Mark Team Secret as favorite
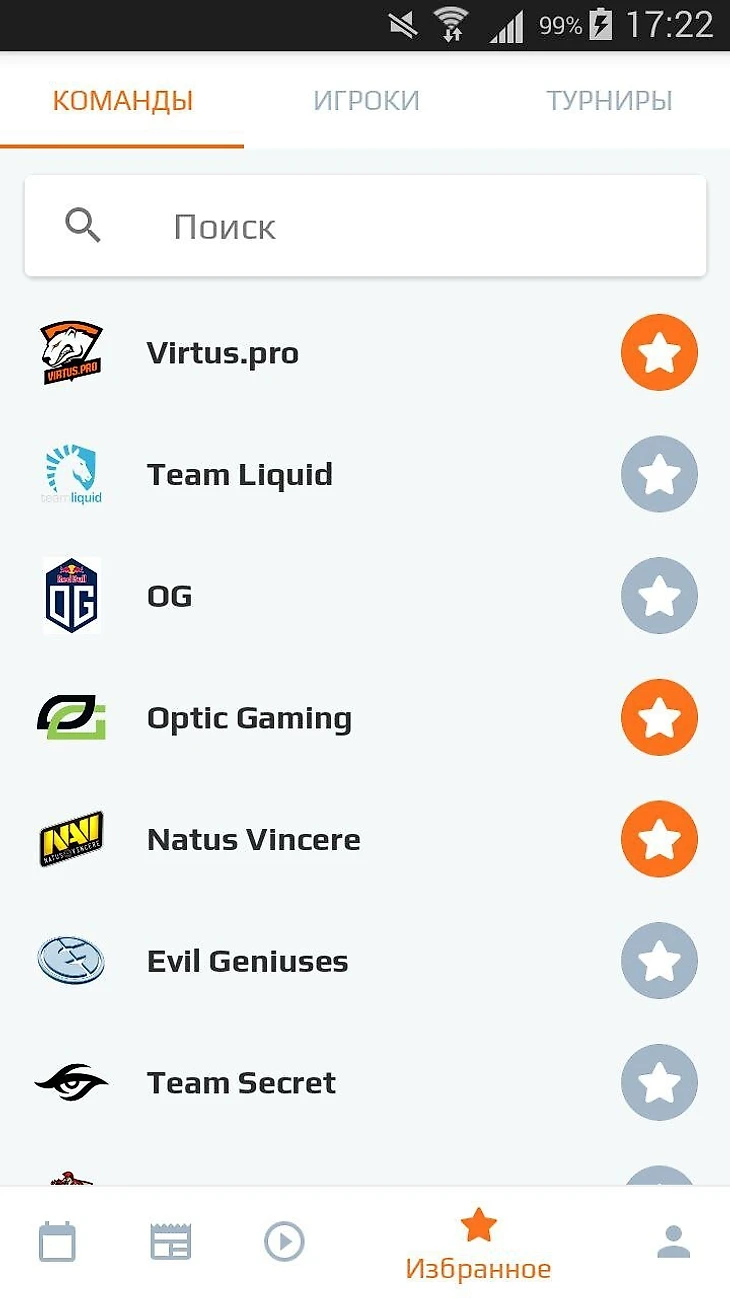This screenshot has width=730, height=1298. point(659,1083)
